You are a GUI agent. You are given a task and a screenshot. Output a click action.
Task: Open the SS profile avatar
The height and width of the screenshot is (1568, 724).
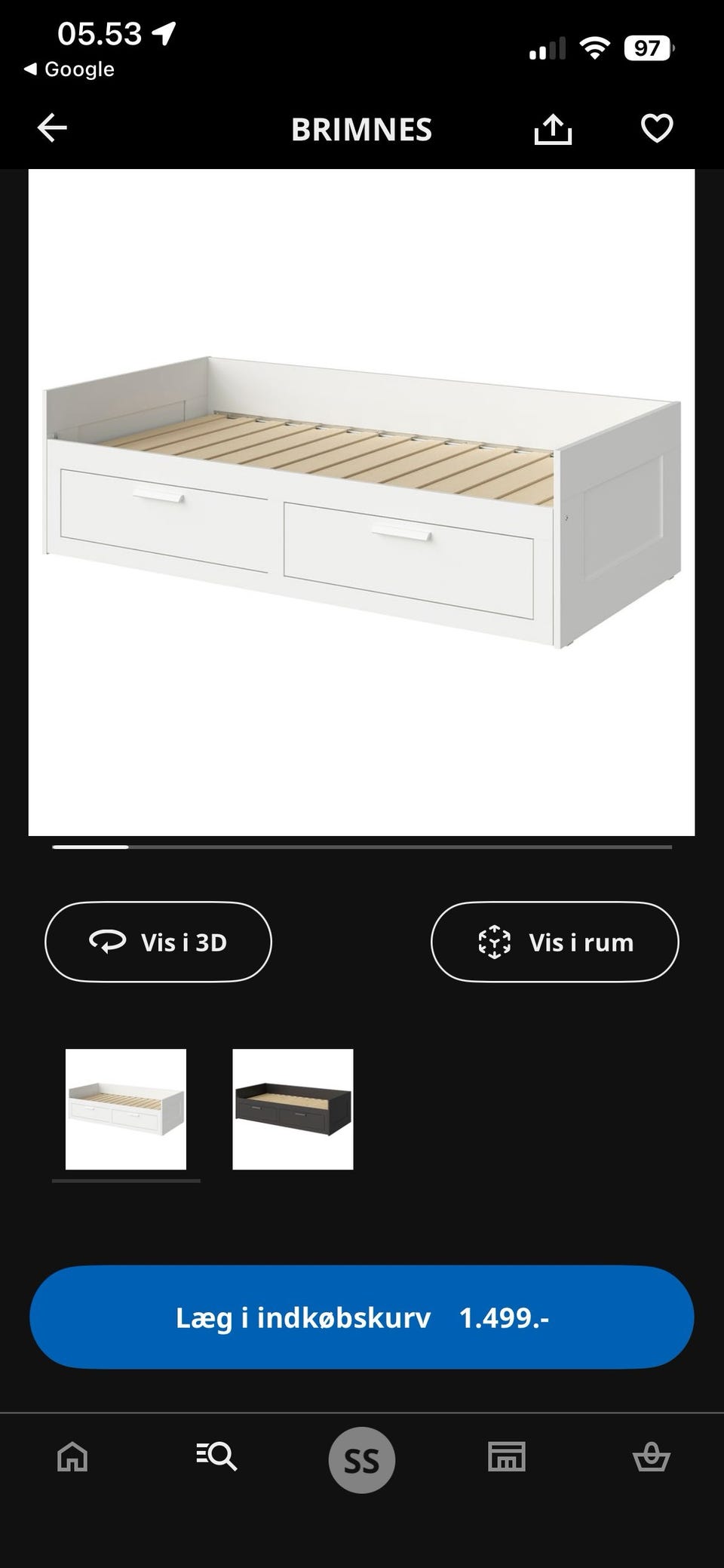click(x=362, y=1458)
